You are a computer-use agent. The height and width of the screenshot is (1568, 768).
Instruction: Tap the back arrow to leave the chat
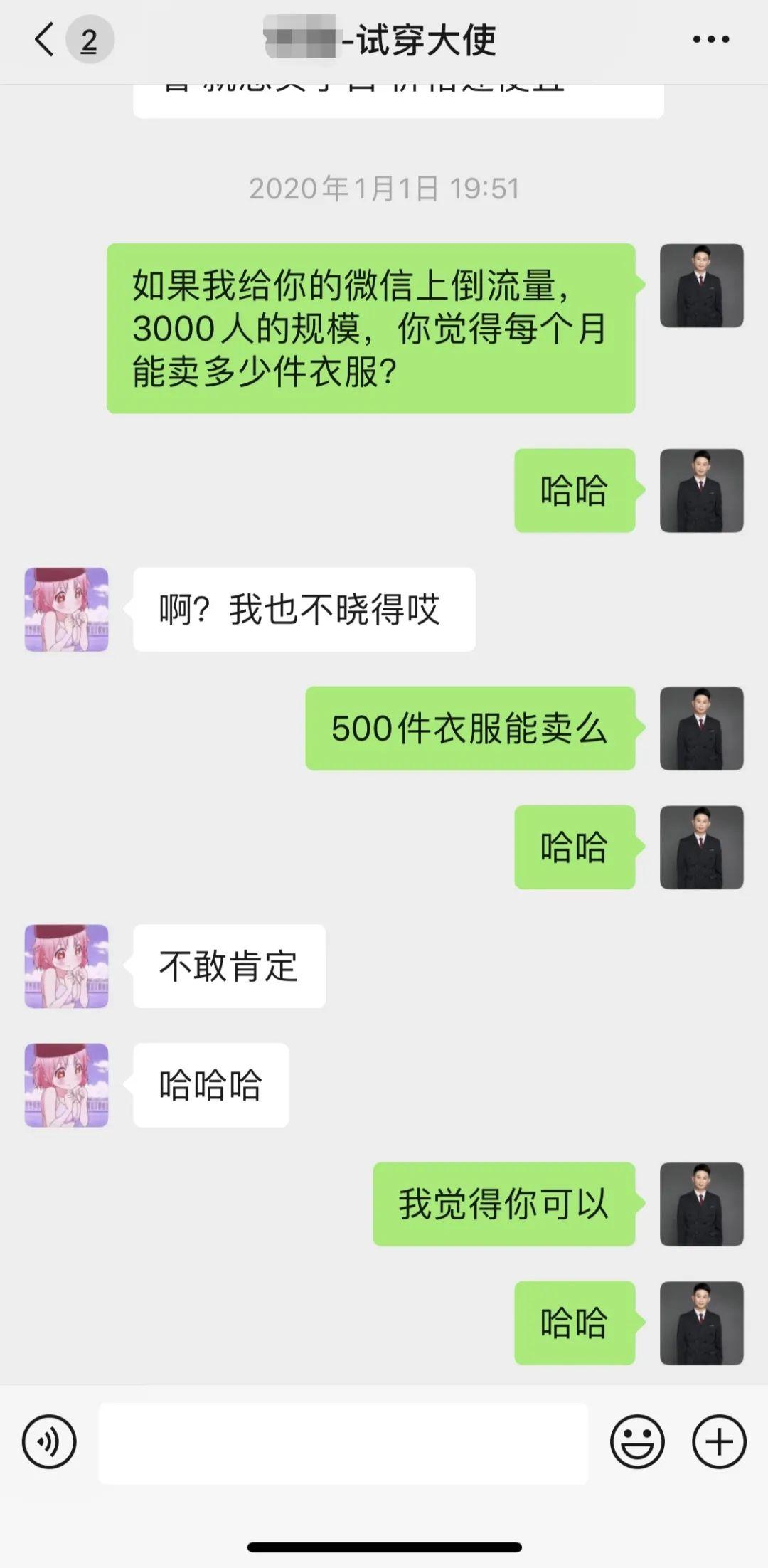coord(44,41)
